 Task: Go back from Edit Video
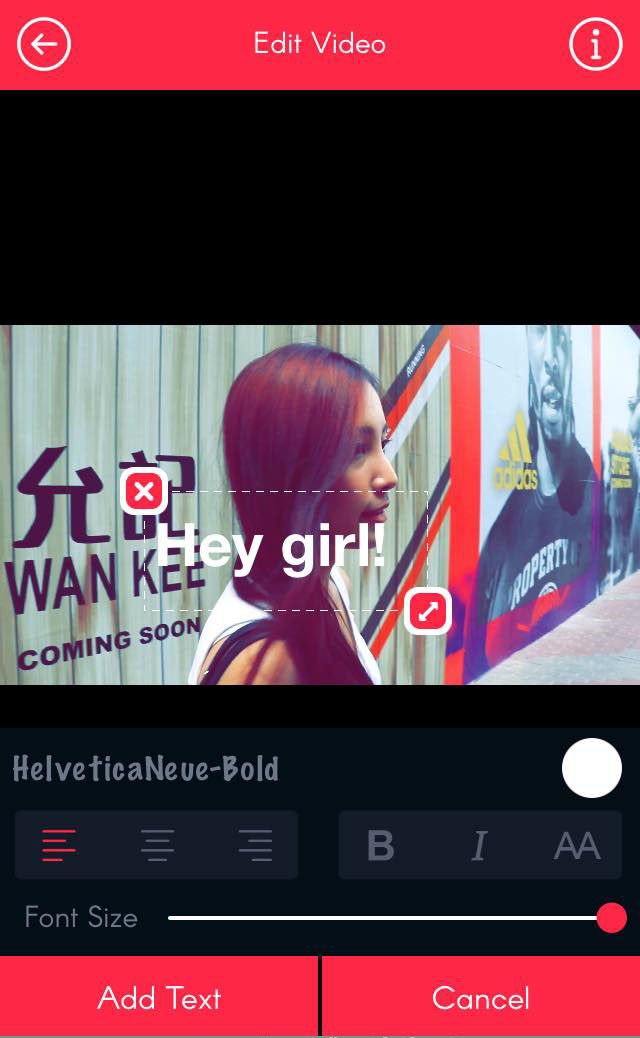(x=44, y=44)
